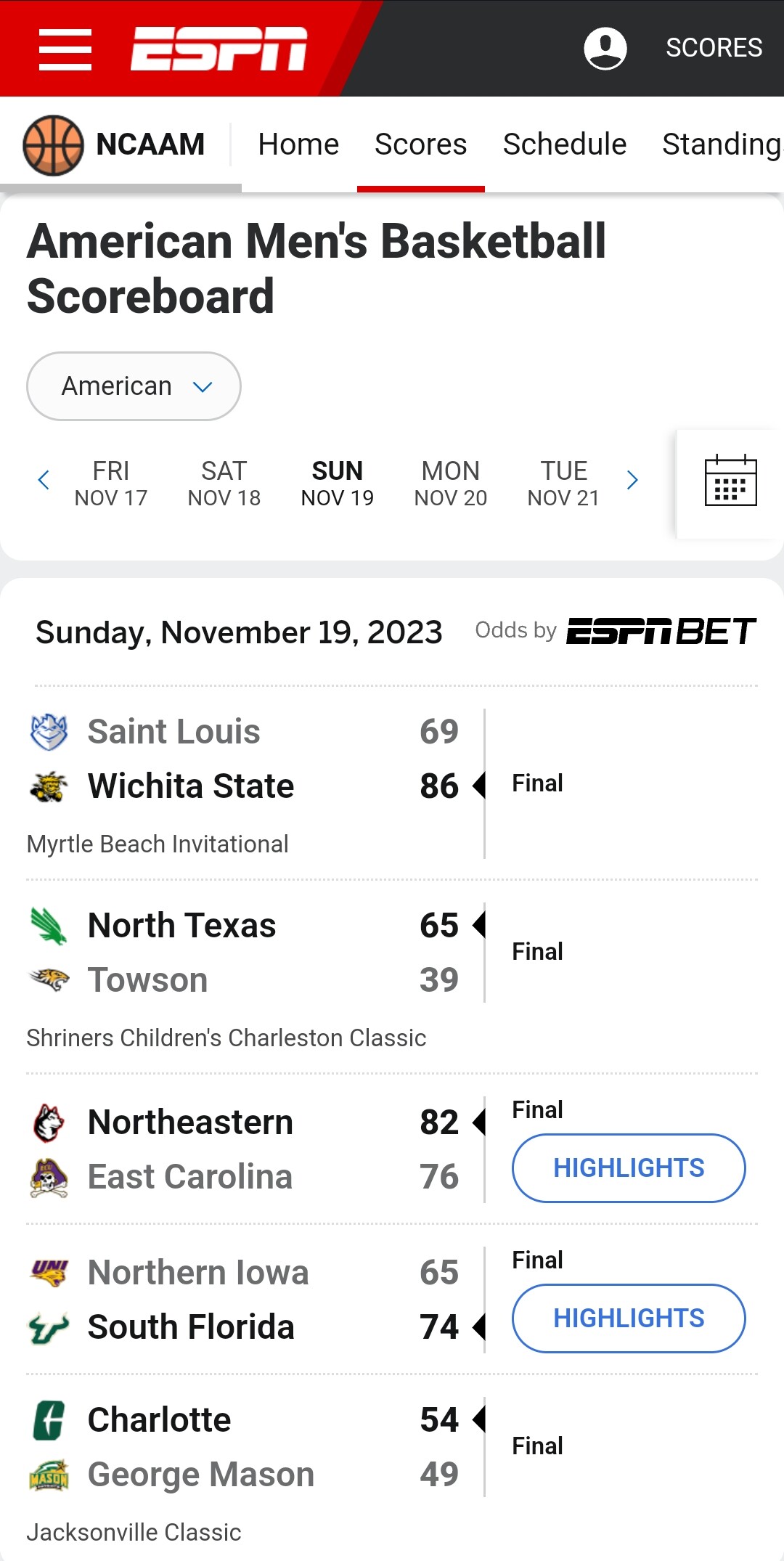Show earlier dates with left arrow
The width and height of the screenshot is (784, 1561).
click(x=44, y=480)
